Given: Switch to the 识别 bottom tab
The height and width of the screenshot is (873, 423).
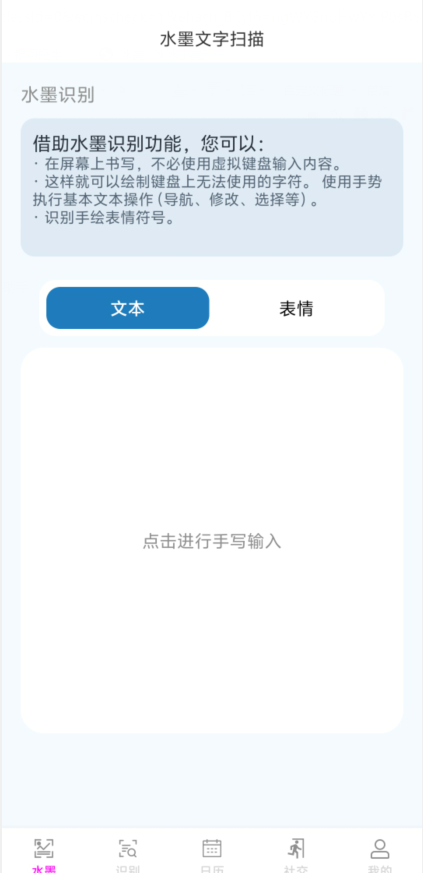Looking at the screenshot, I should (128, 855).
